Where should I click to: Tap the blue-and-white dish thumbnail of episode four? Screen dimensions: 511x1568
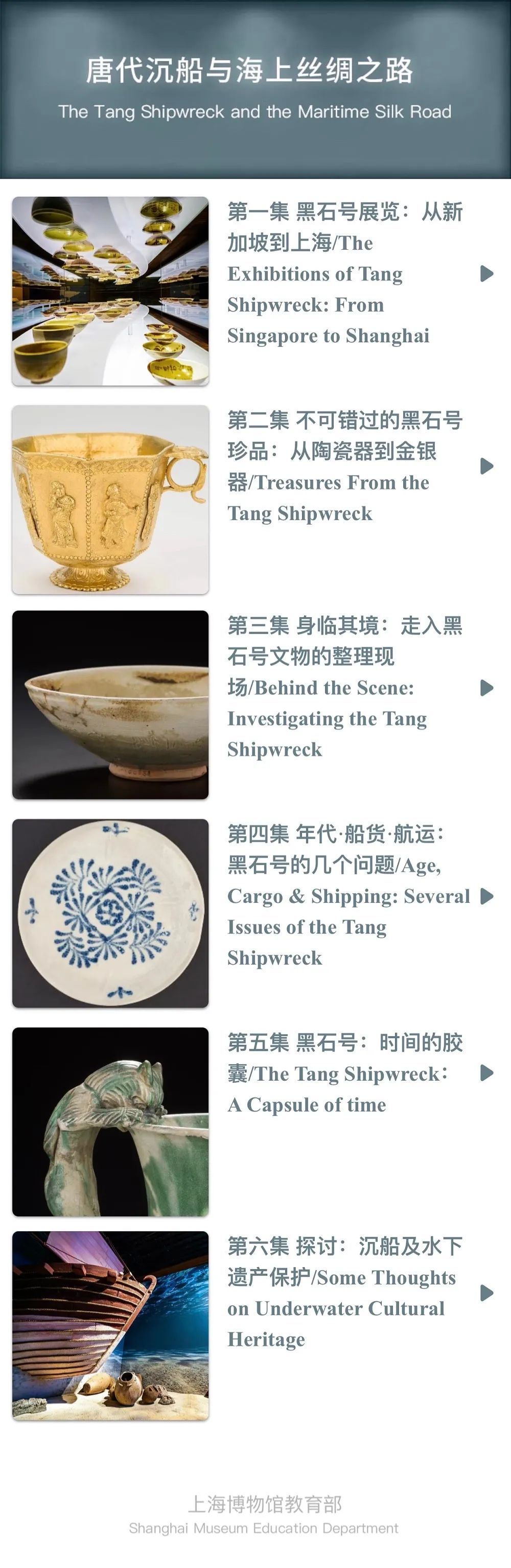pos(110,913)
